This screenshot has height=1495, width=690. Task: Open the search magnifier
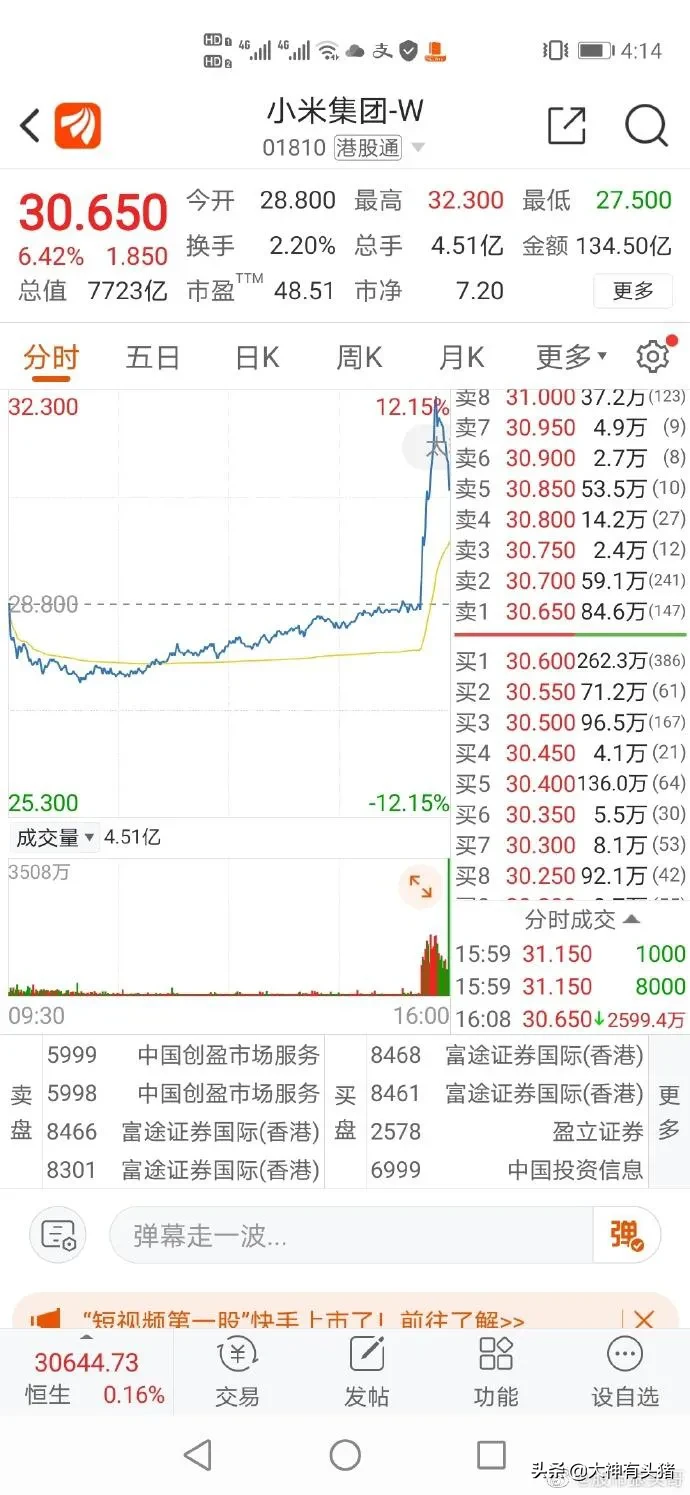tap(646, 126)
